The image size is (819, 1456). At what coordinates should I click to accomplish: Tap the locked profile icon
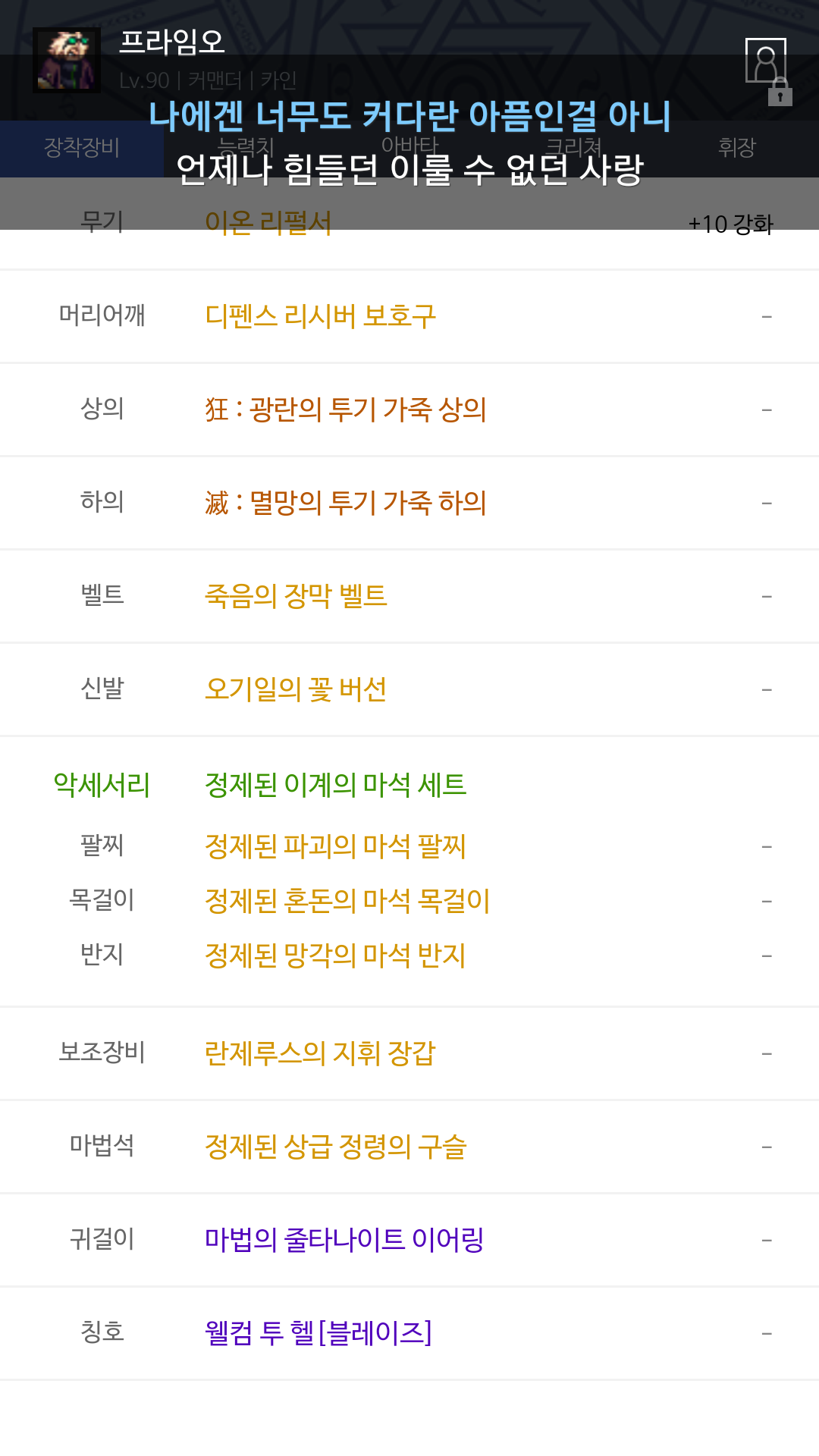768,71
